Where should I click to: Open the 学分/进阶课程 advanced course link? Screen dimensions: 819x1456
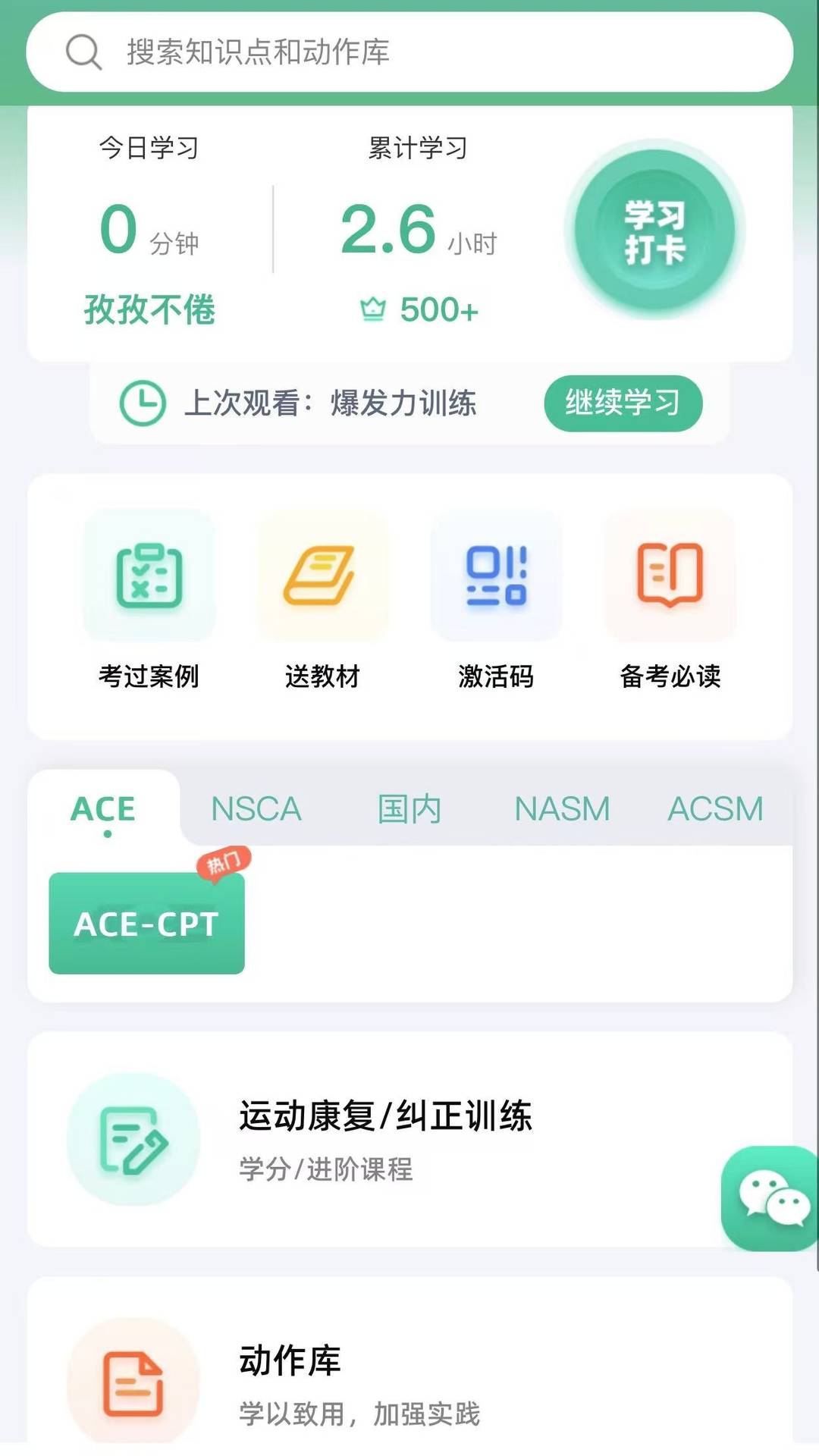point(325,1170)
